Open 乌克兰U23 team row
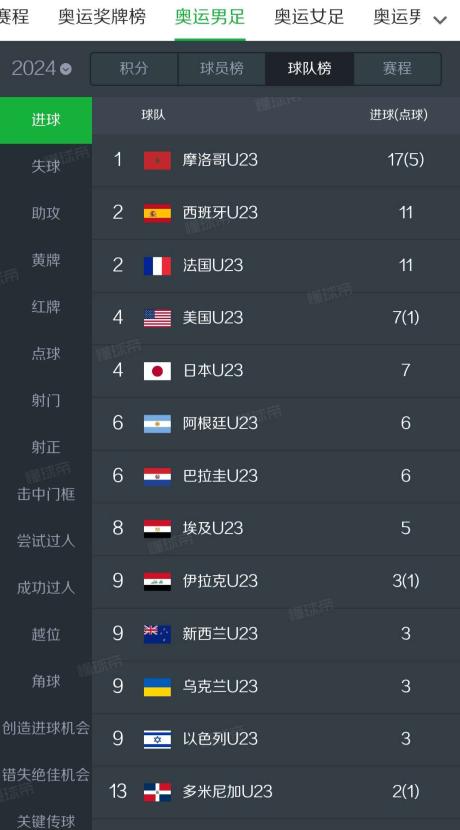Screen dimensions: 460x830 coord(276,687)
